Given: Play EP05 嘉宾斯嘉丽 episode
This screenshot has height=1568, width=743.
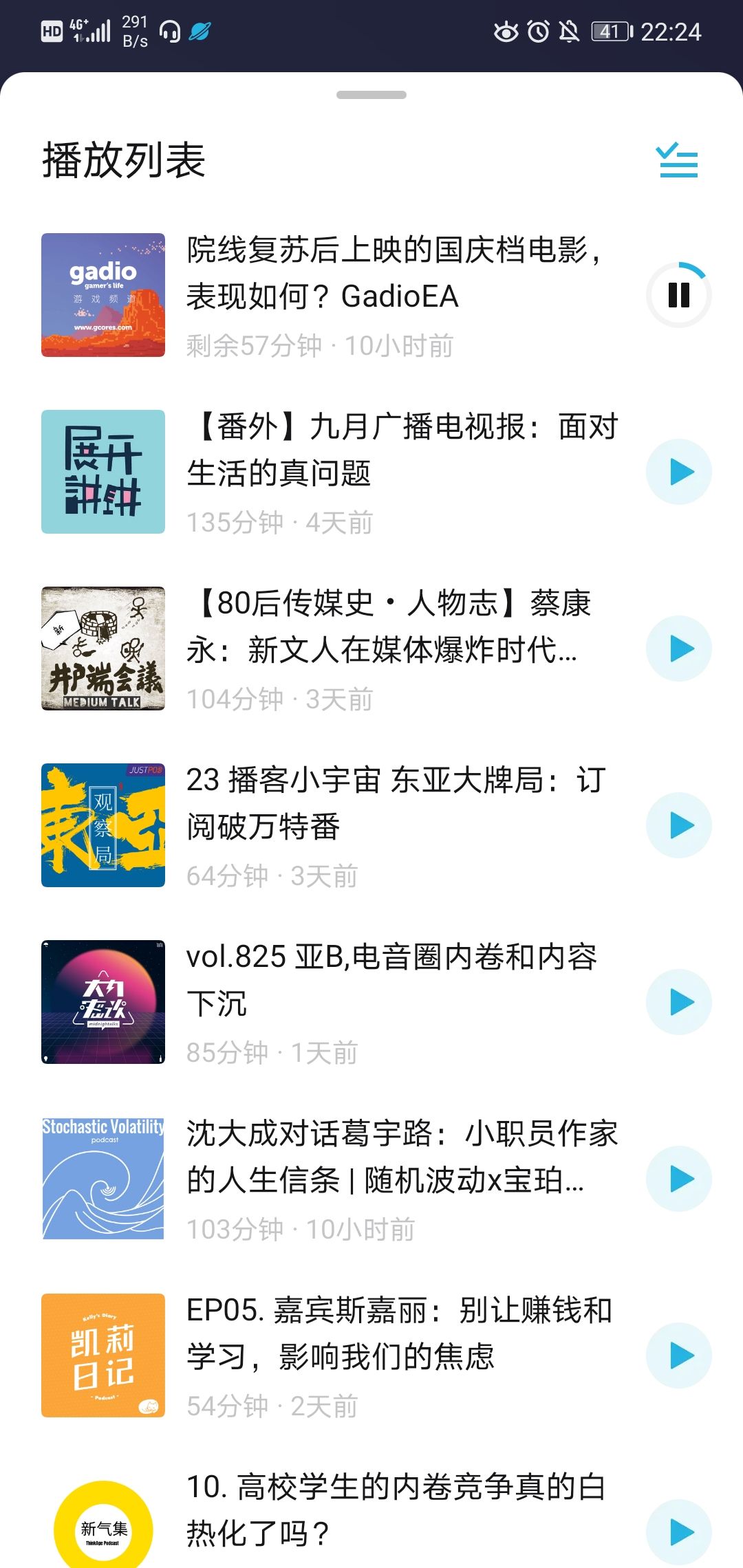Looking at the screenshot, I should click(679, 1355).
